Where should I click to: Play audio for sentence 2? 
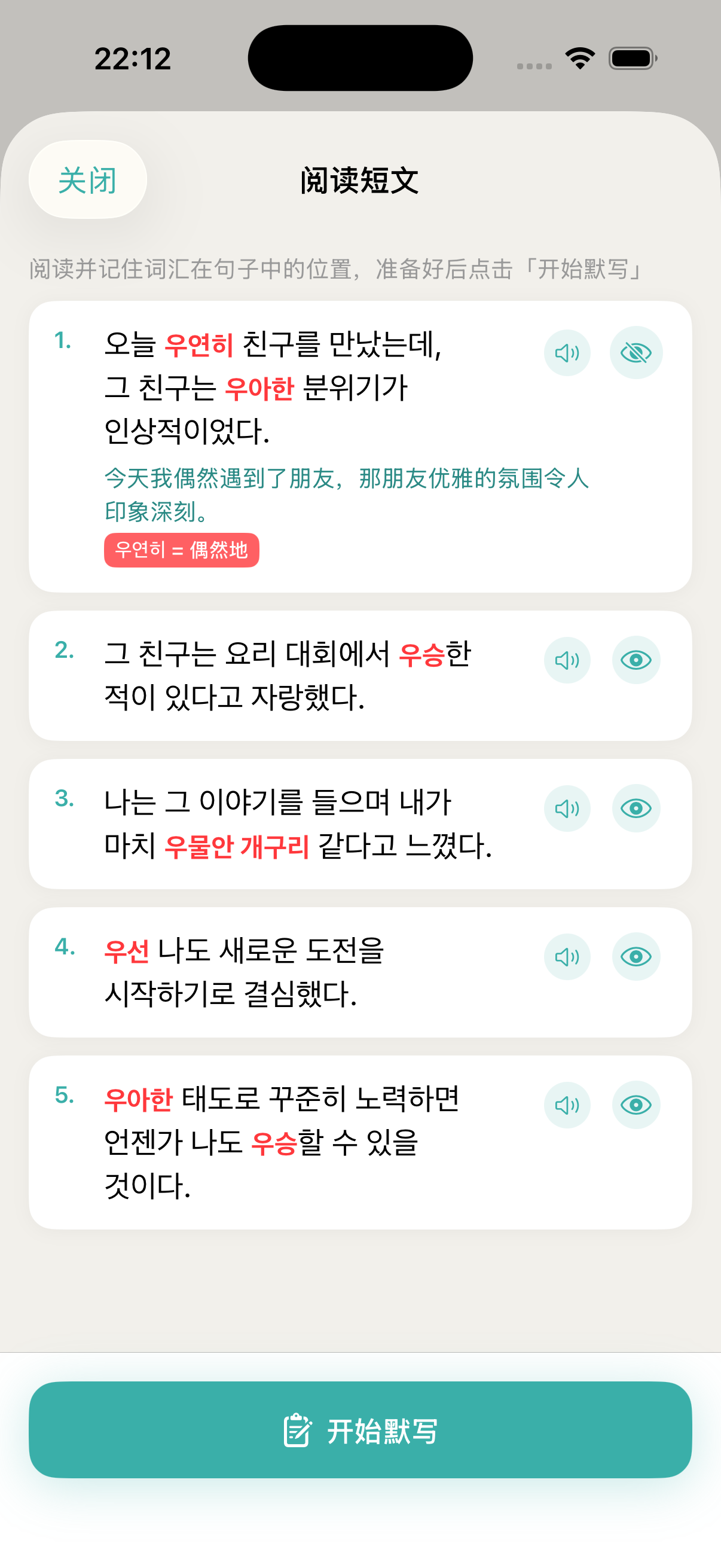[567, 660]
